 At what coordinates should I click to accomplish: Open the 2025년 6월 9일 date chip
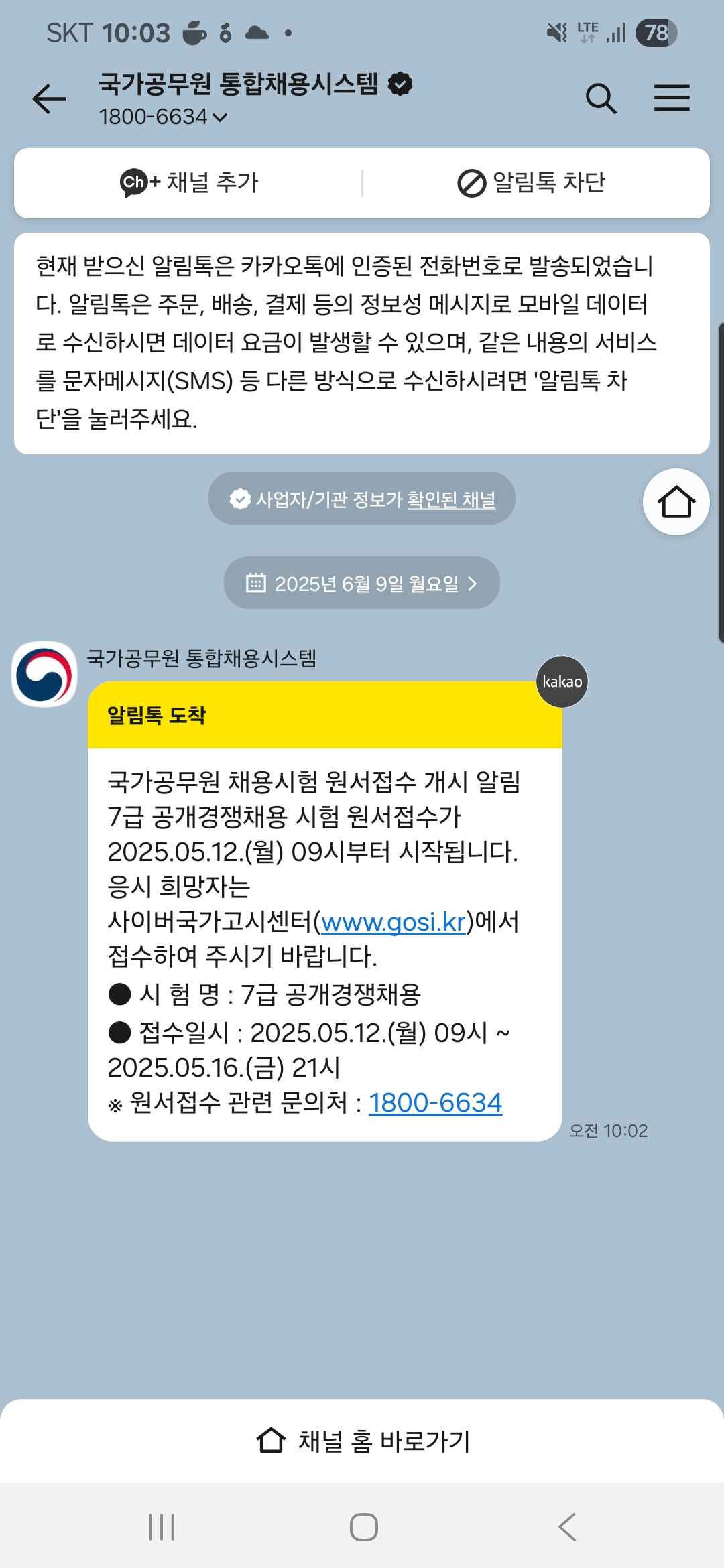pyautogui.click(x=362, y=583)
